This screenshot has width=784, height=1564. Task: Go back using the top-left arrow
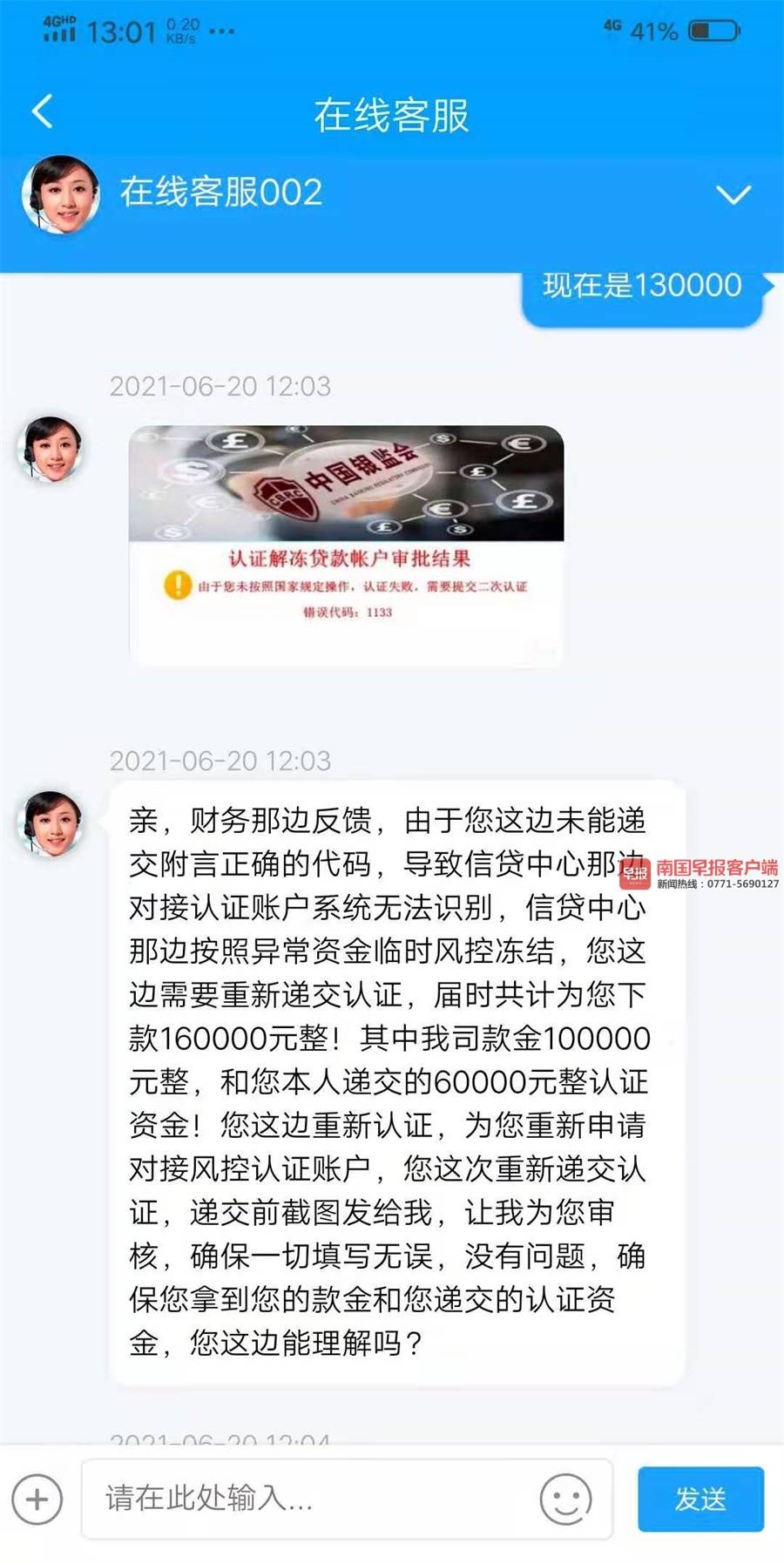tap(43, 112)
